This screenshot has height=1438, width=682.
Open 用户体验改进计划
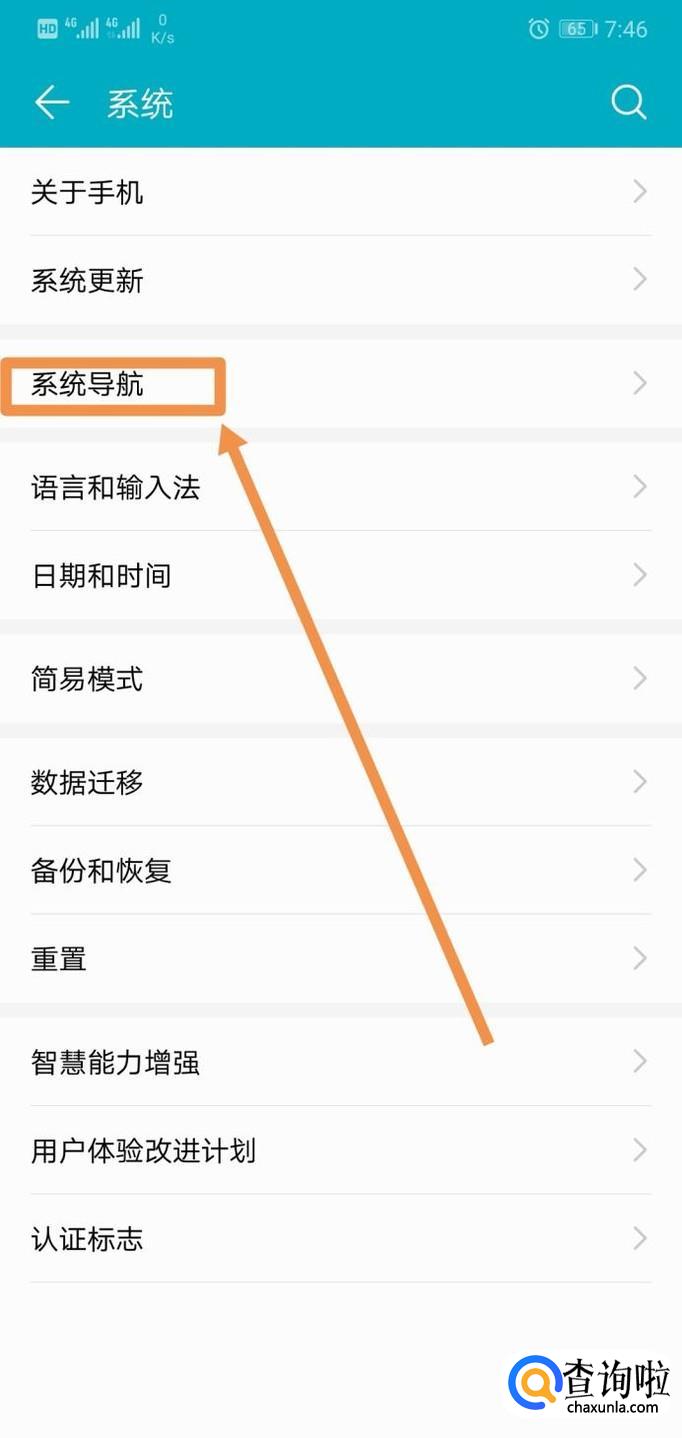click(341, 1150)
